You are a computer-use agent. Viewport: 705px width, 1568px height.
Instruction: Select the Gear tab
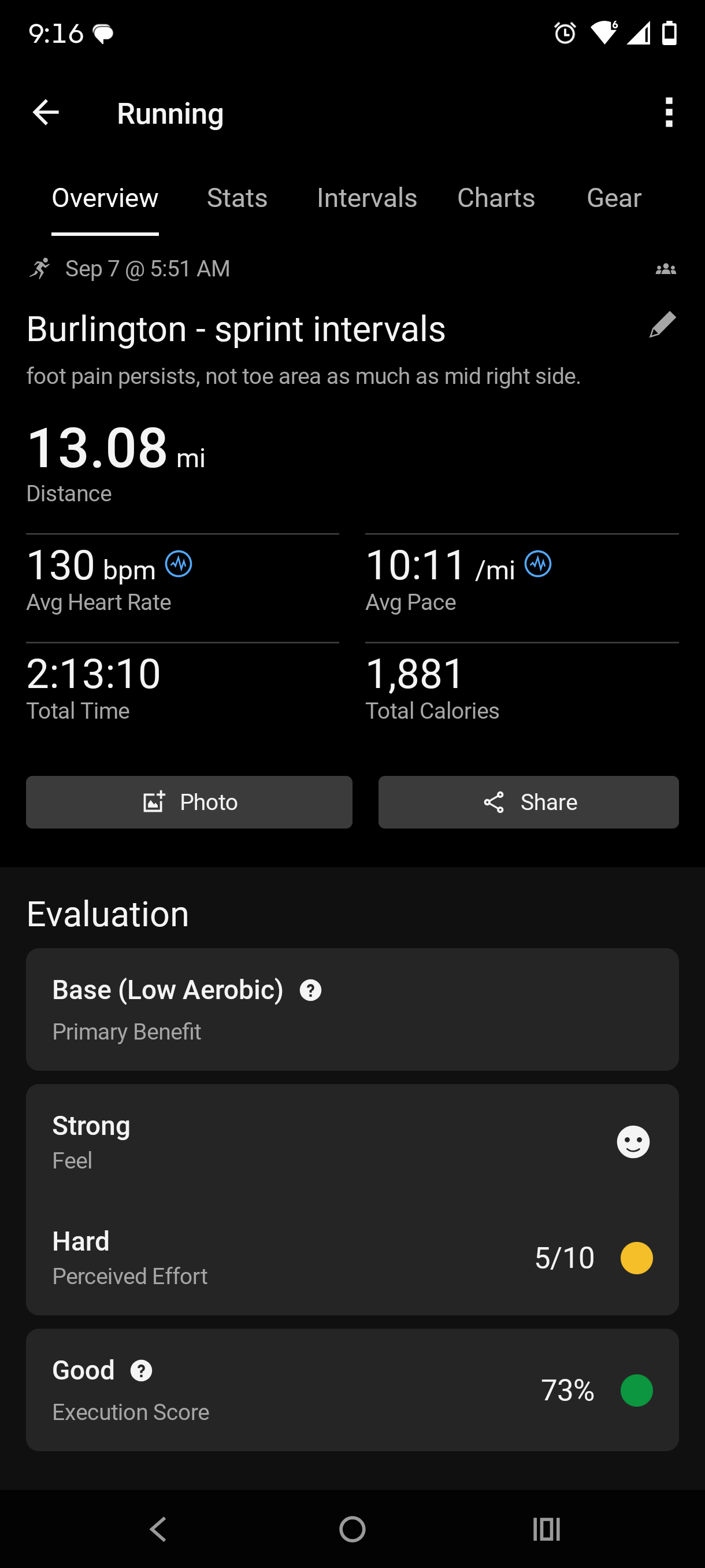[614, 198]
